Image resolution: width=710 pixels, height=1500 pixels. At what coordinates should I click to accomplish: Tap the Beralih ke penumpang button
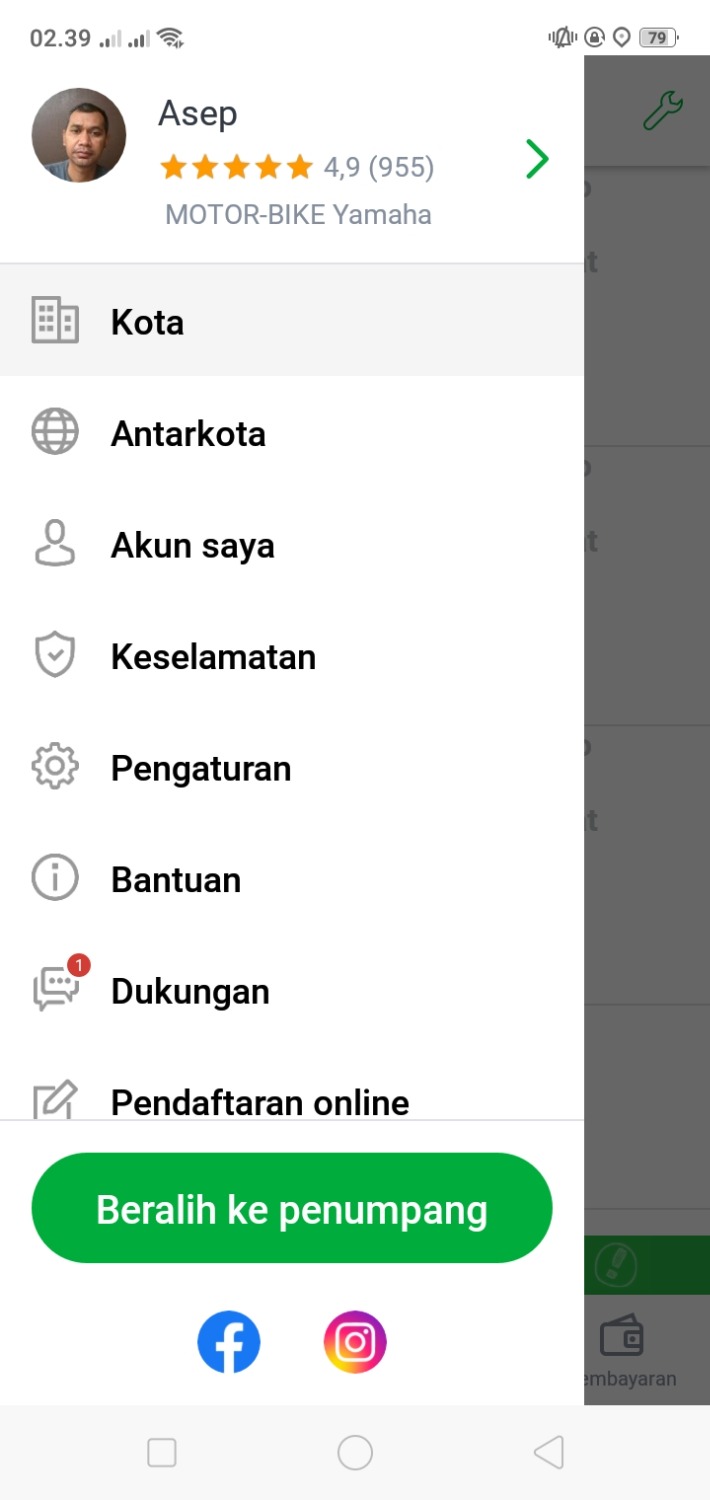[x=292, y=1209]
